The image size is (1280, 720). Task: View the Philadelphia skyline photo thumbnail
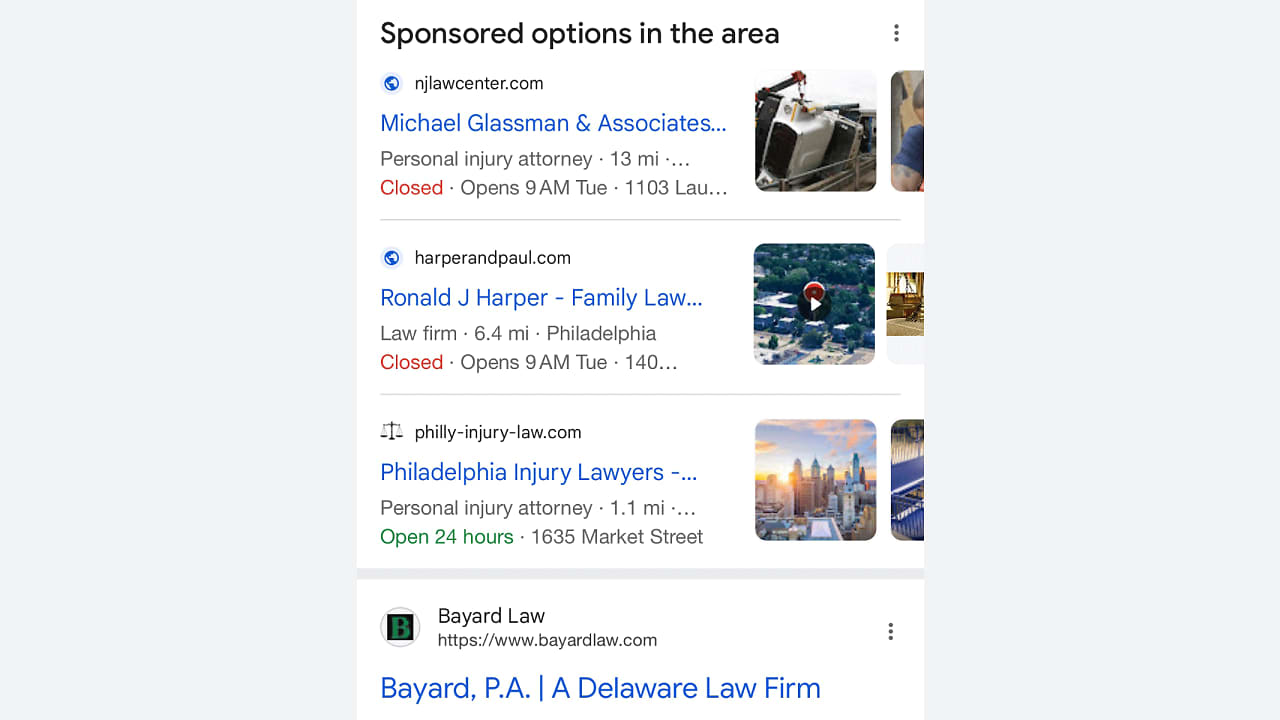(815, 480)
